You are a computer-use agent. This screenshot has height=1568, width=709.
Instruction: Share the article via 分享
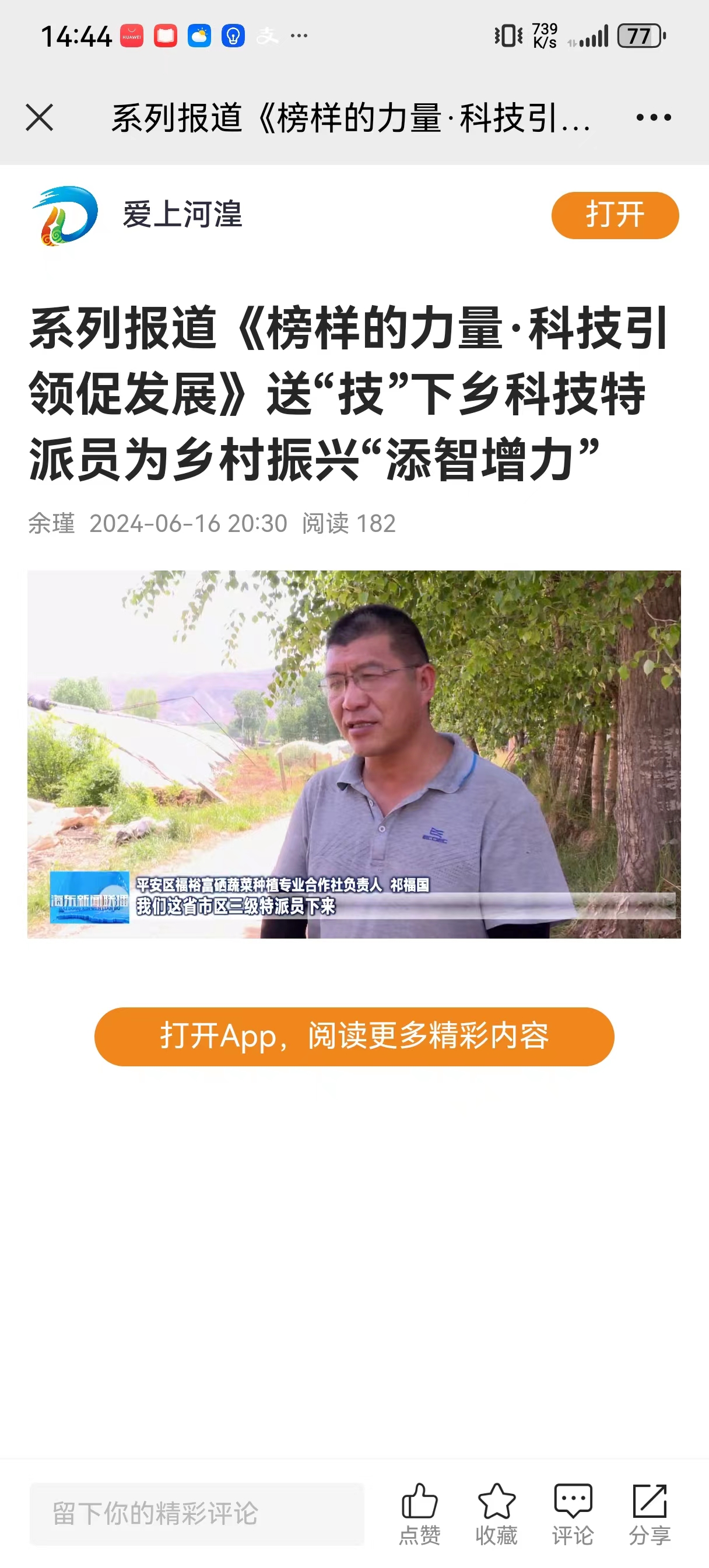click(650, 1513)
